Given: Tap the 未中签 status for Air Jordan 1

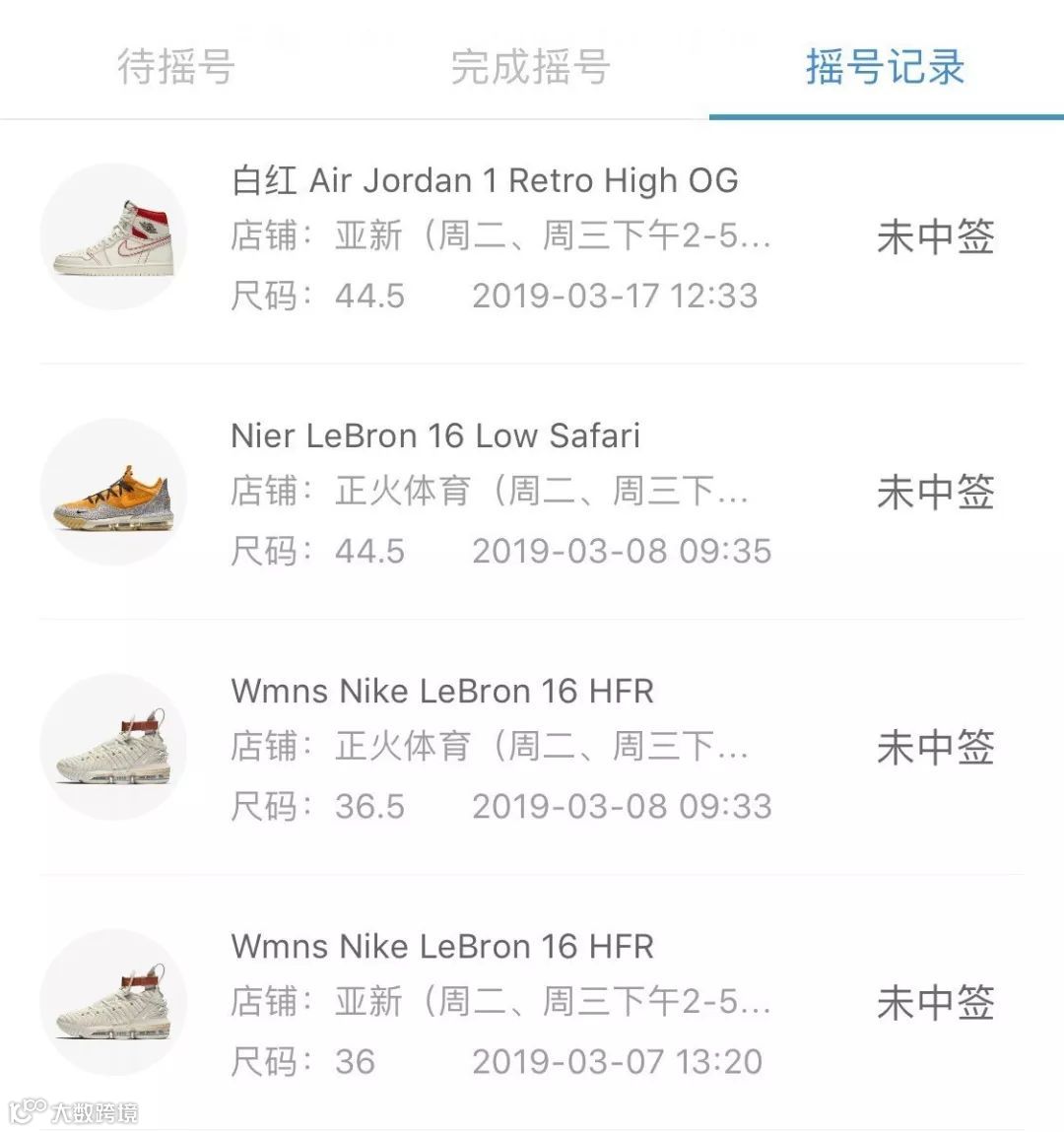Looking at the screenshot, I should click(934, 236).
